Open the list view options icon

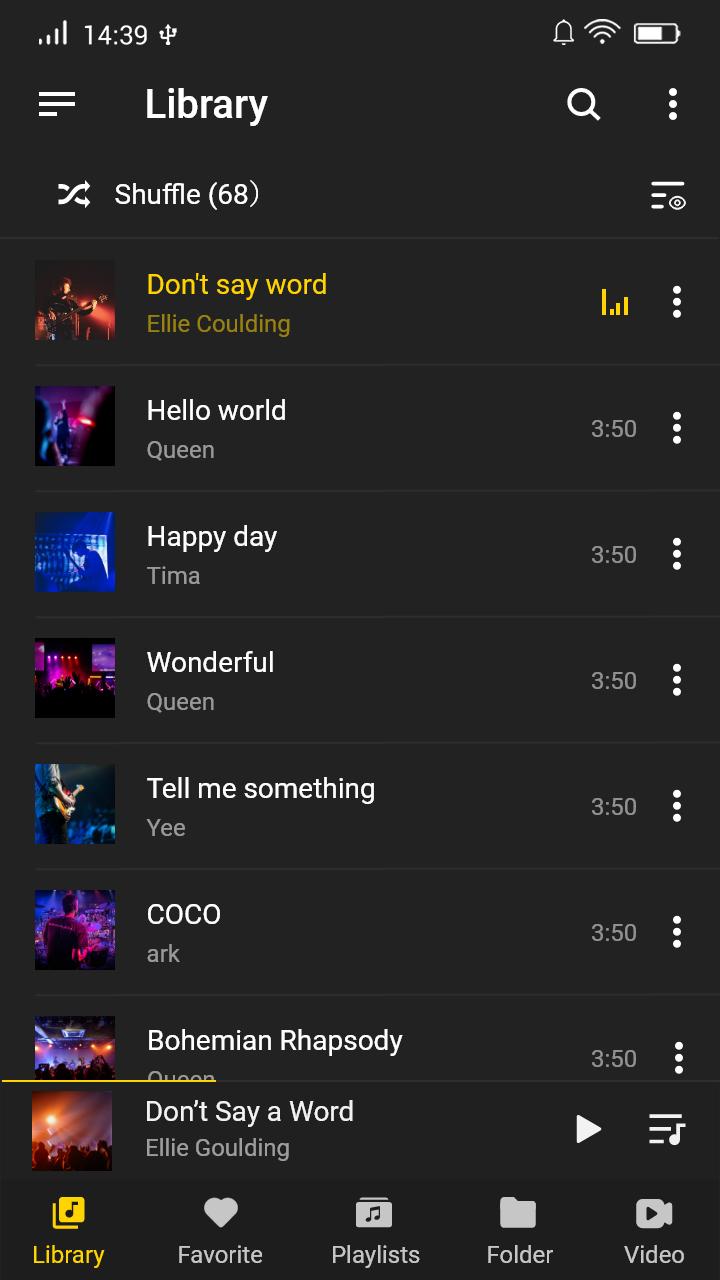pyautogui.click(x=667, y=195)
